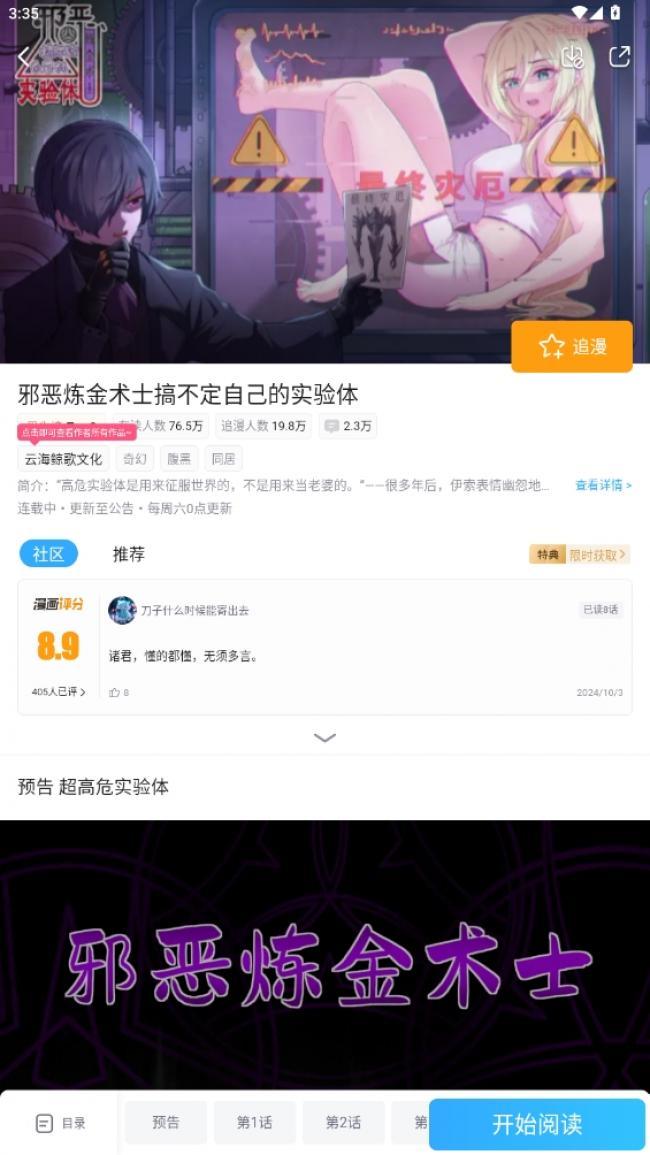Select the 预告 chapter chip
Viewport: 650px width, 1155px height.
[166, 1123]
